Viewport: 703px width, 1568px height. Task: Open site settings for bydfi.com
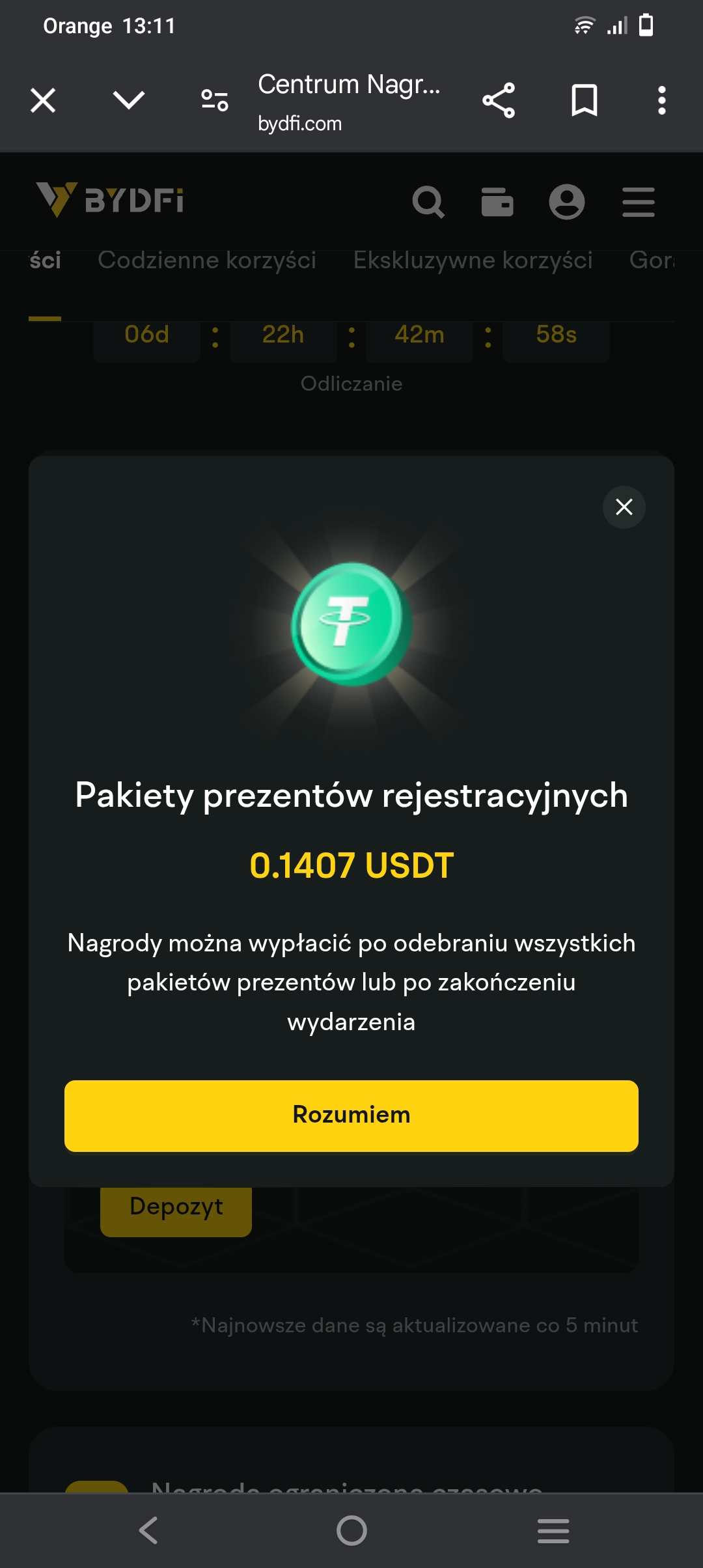pos(214,100)
